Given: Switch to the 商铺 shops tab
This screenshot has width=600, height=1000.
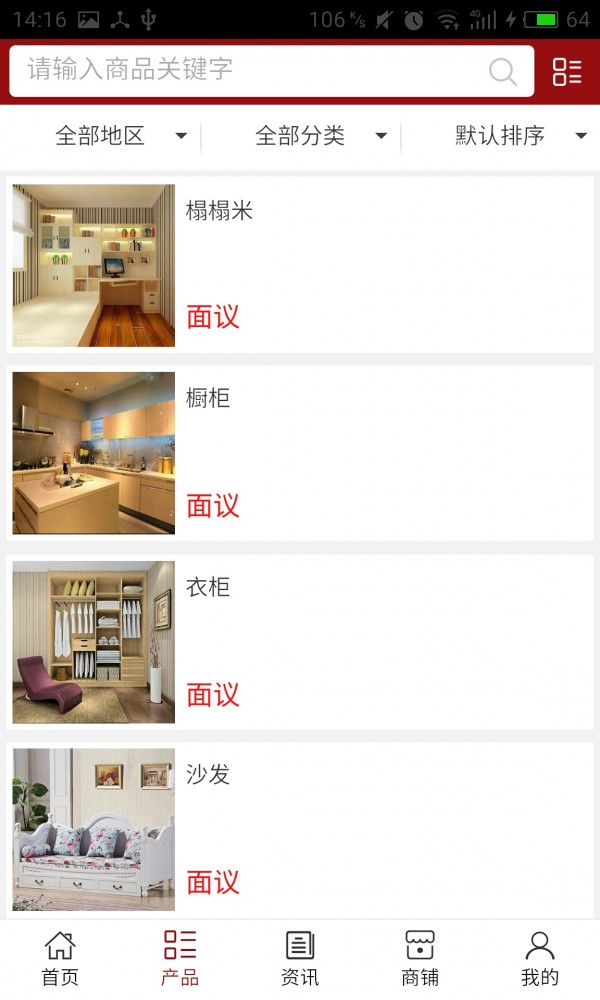Looking at the screenshot, I should click(x=420, y=958).
